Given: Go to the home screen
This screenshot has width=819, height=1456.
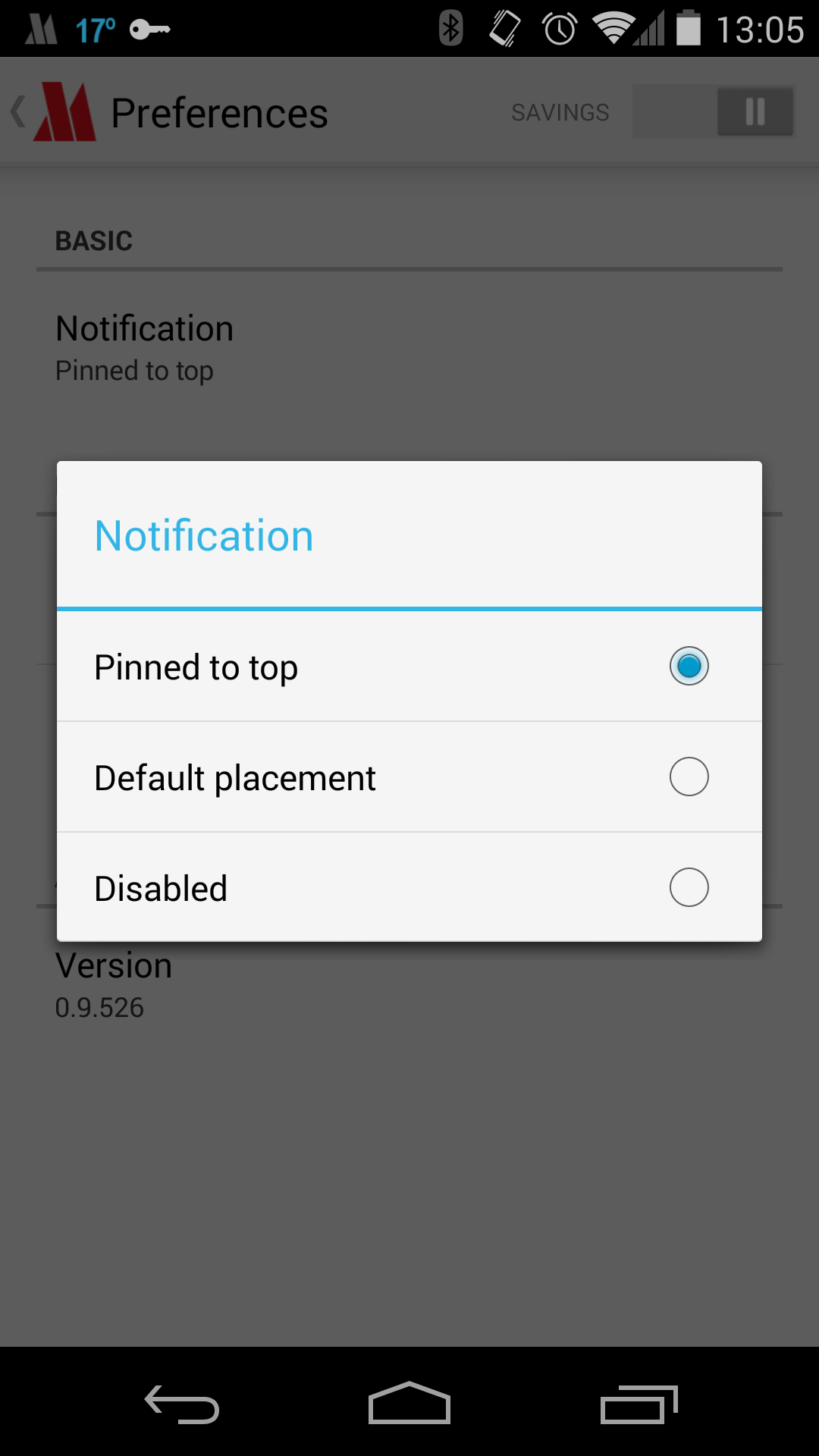Looking at the screenshot, I should (x=409, y=1403).
